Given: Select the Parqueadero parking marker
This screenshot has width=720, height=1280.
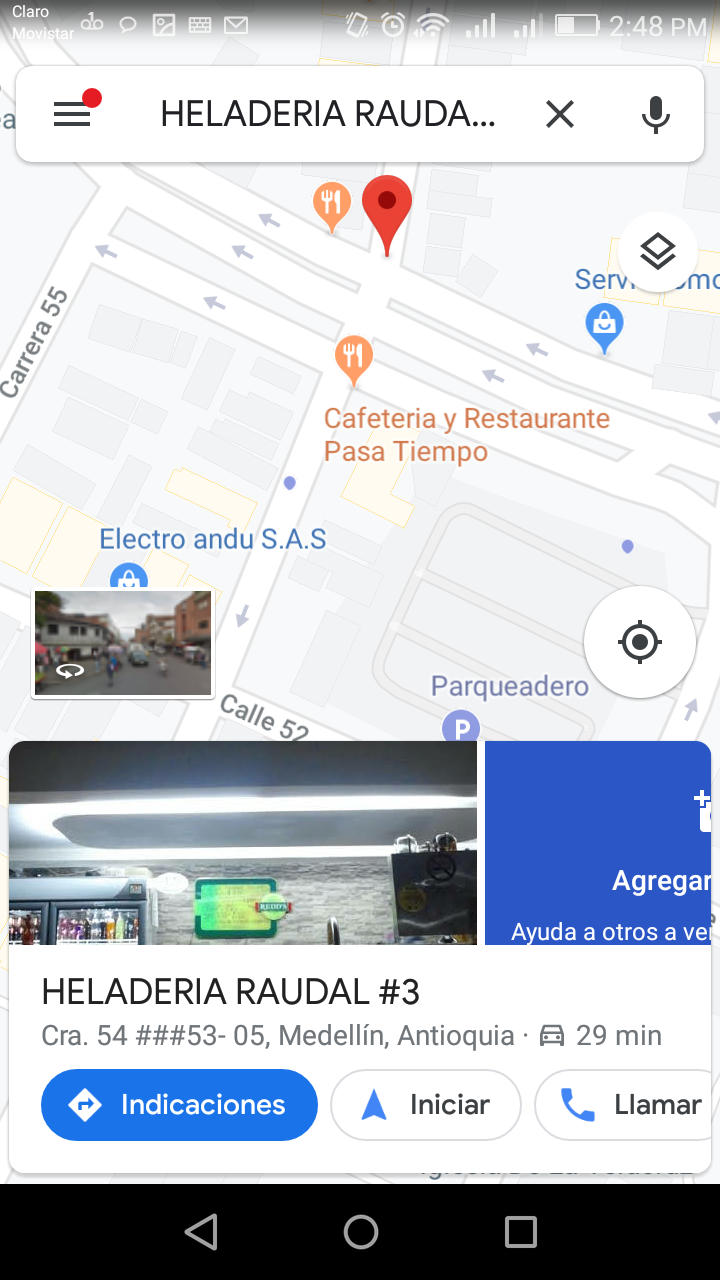Looking at the screenshot, I should click(461, 727).
